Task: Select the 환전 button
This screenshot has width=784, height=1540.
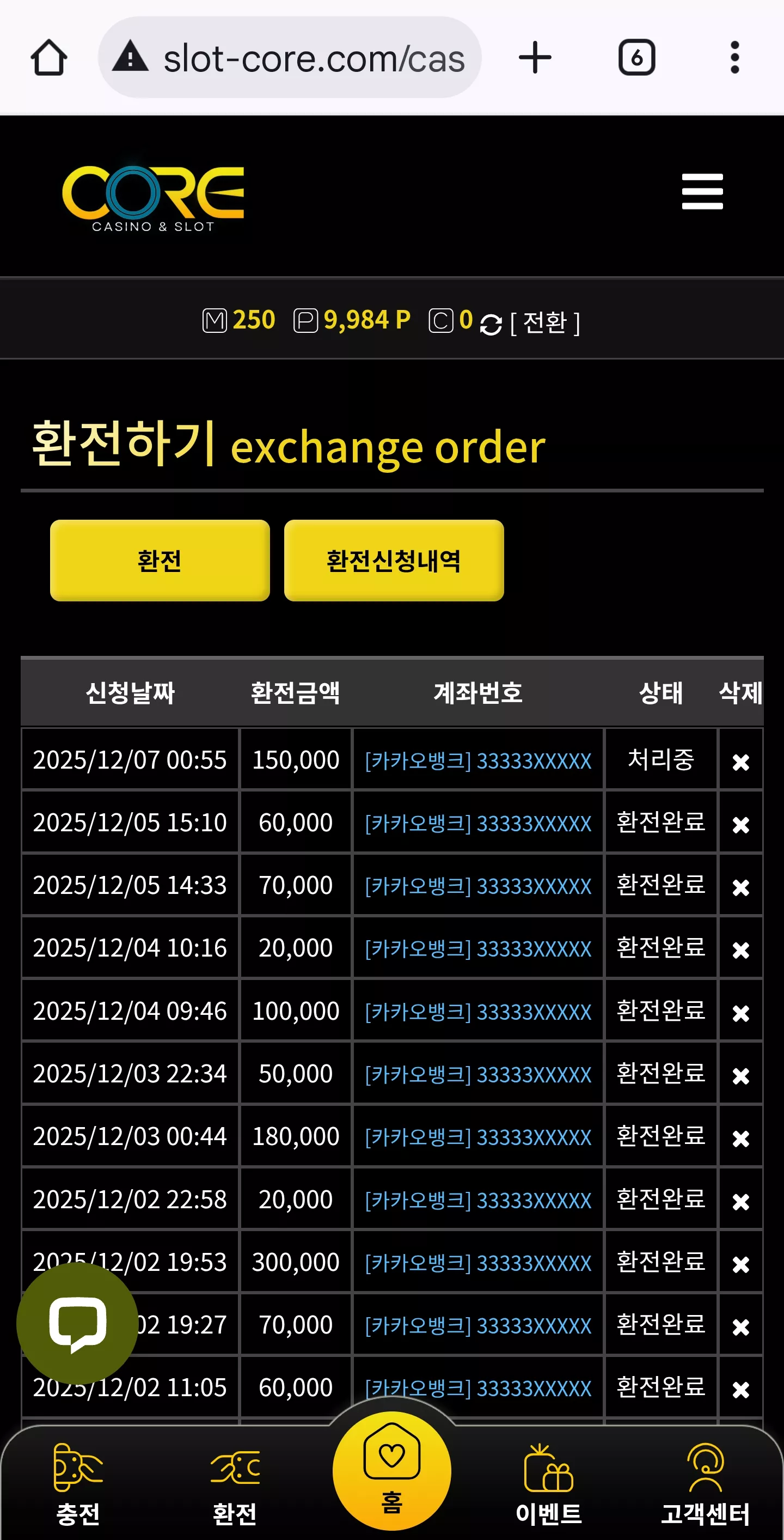Action: pos(160,560)
